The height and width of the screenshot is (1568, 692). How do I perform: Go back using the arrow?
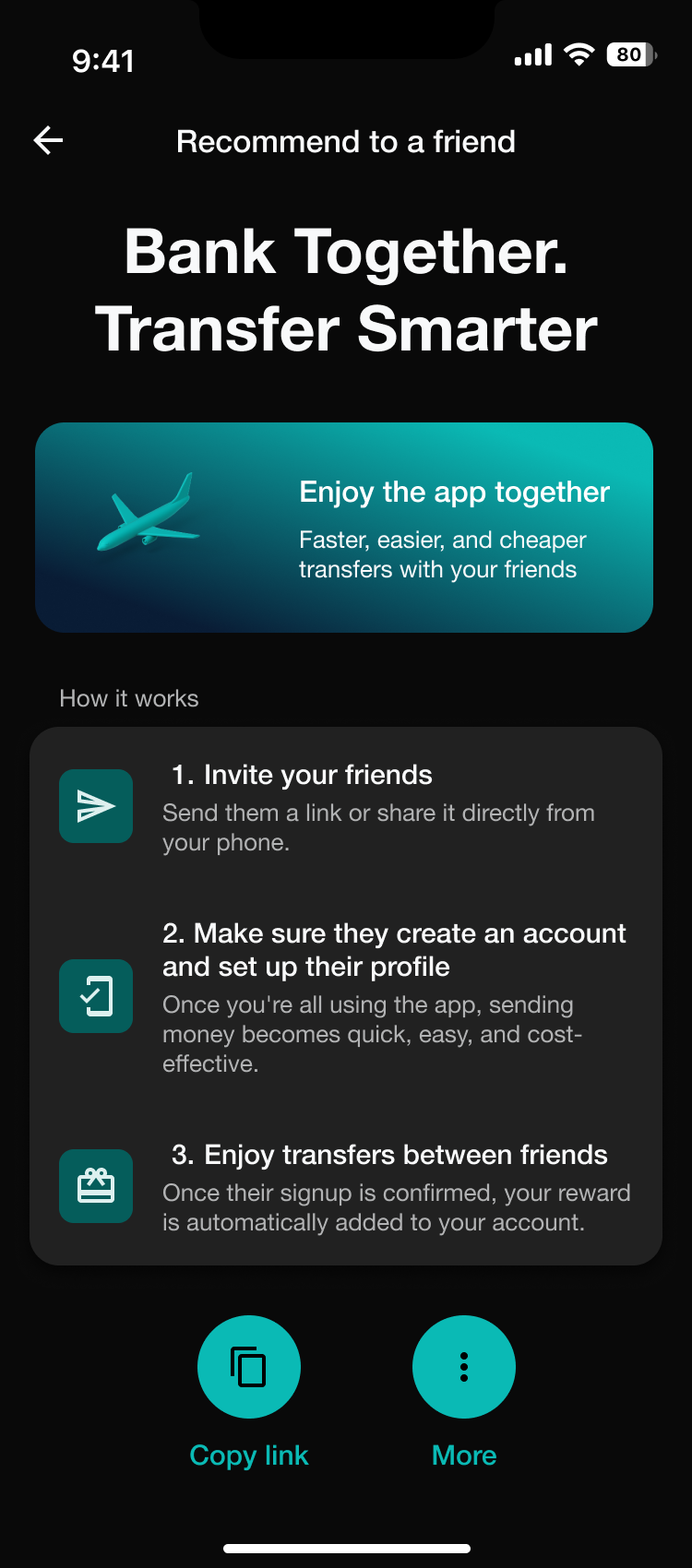pos(48,140)
